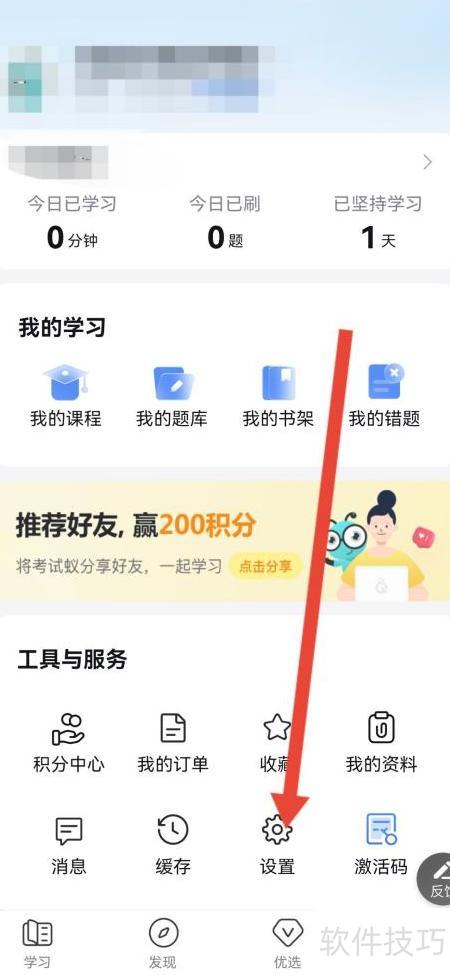Open 积分中心
Image resolution: width=450 pixels, height=975 pixels.
68,742
